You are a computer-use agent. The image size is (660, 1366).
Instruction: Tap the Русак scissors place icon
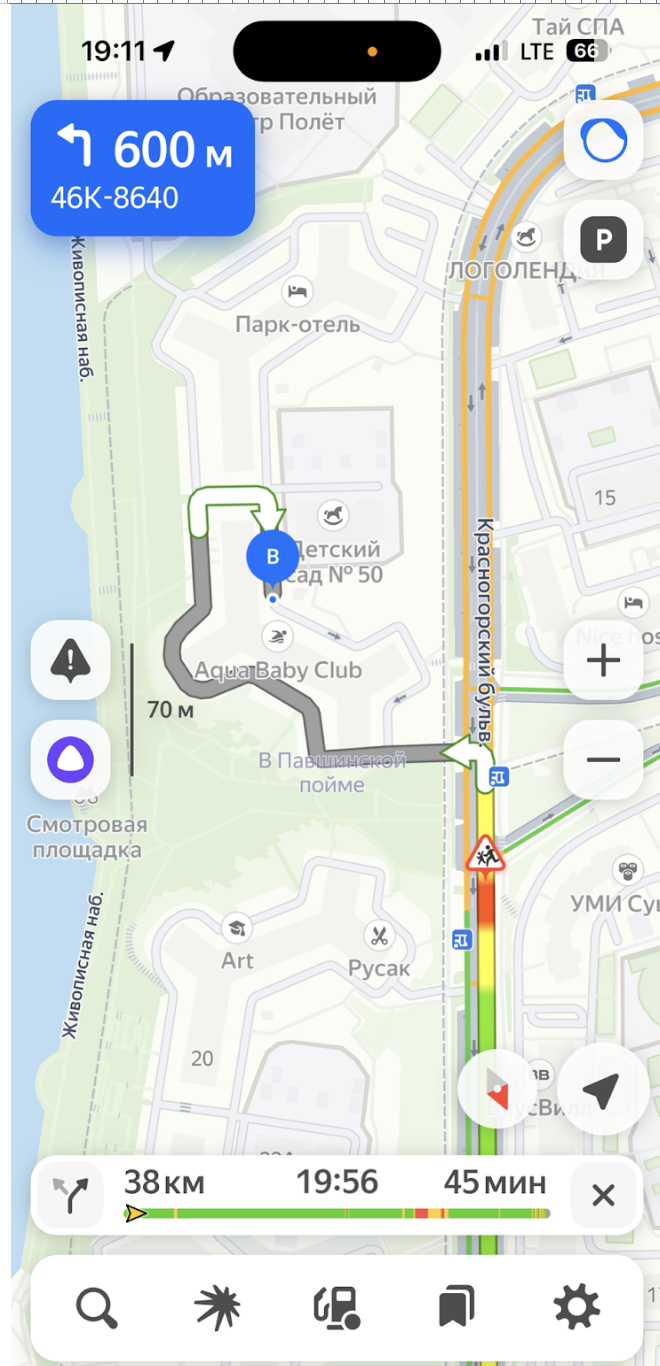pos(378,937)
